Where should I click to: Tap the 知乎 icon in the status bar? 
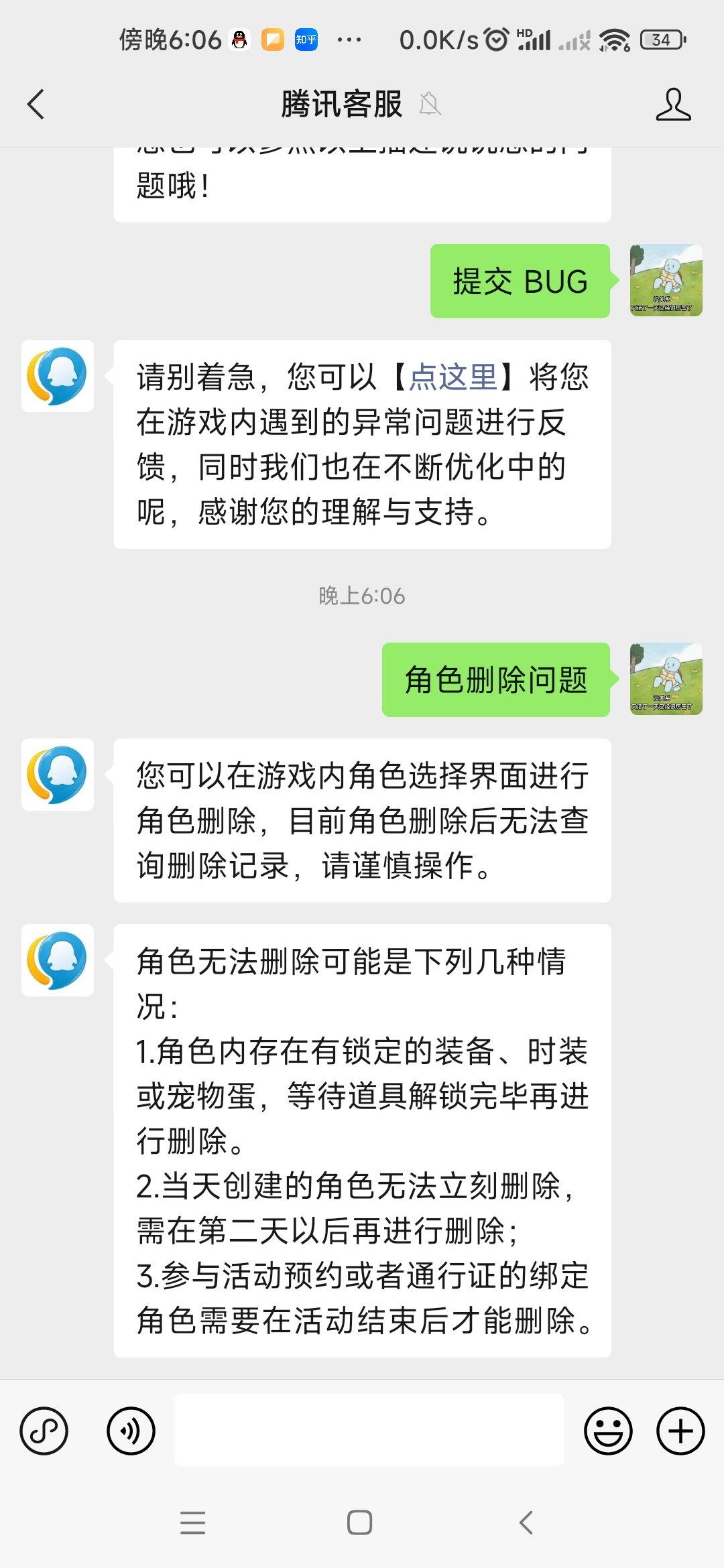pyautogui.click(x=305, y=40)
